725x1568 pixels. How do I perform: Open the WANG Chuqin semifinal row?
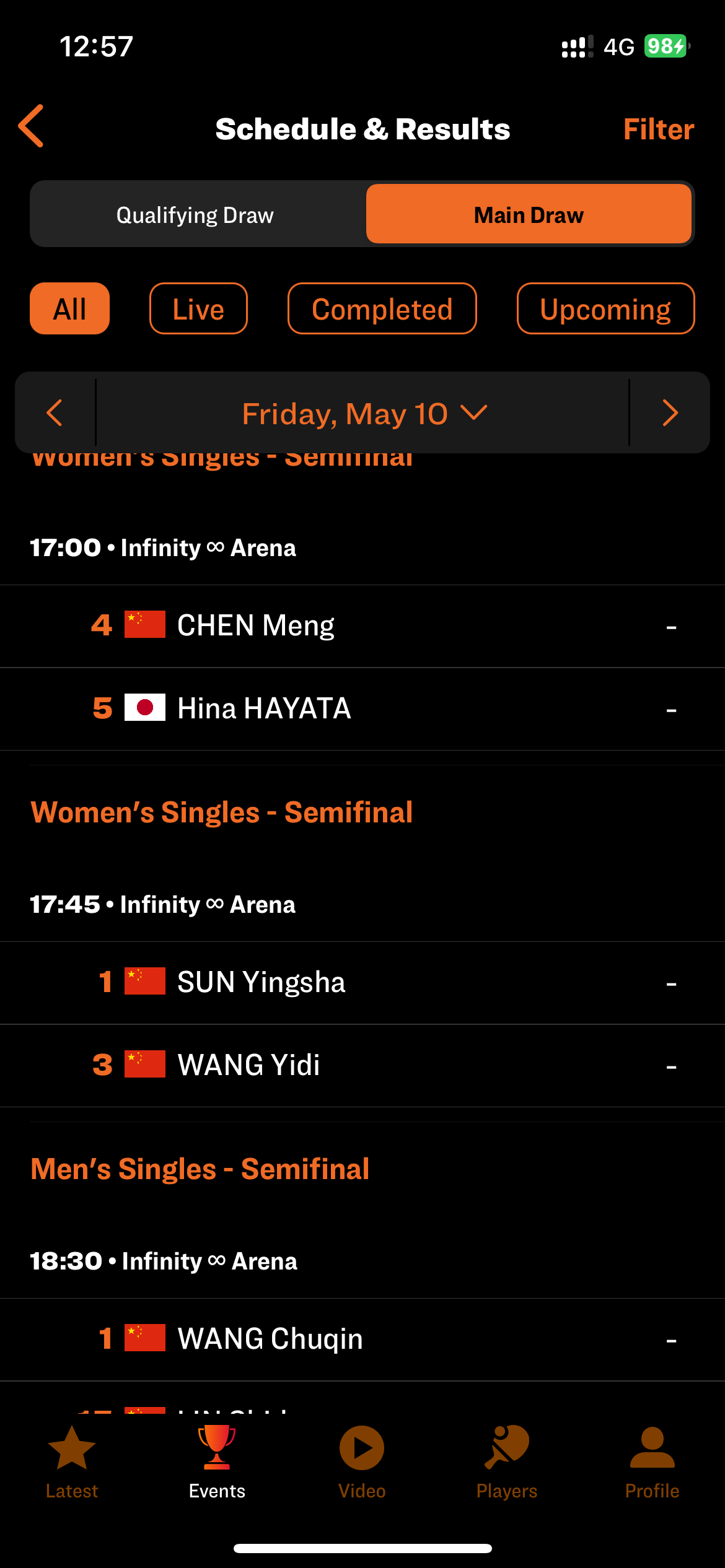tap(362, 1339)
